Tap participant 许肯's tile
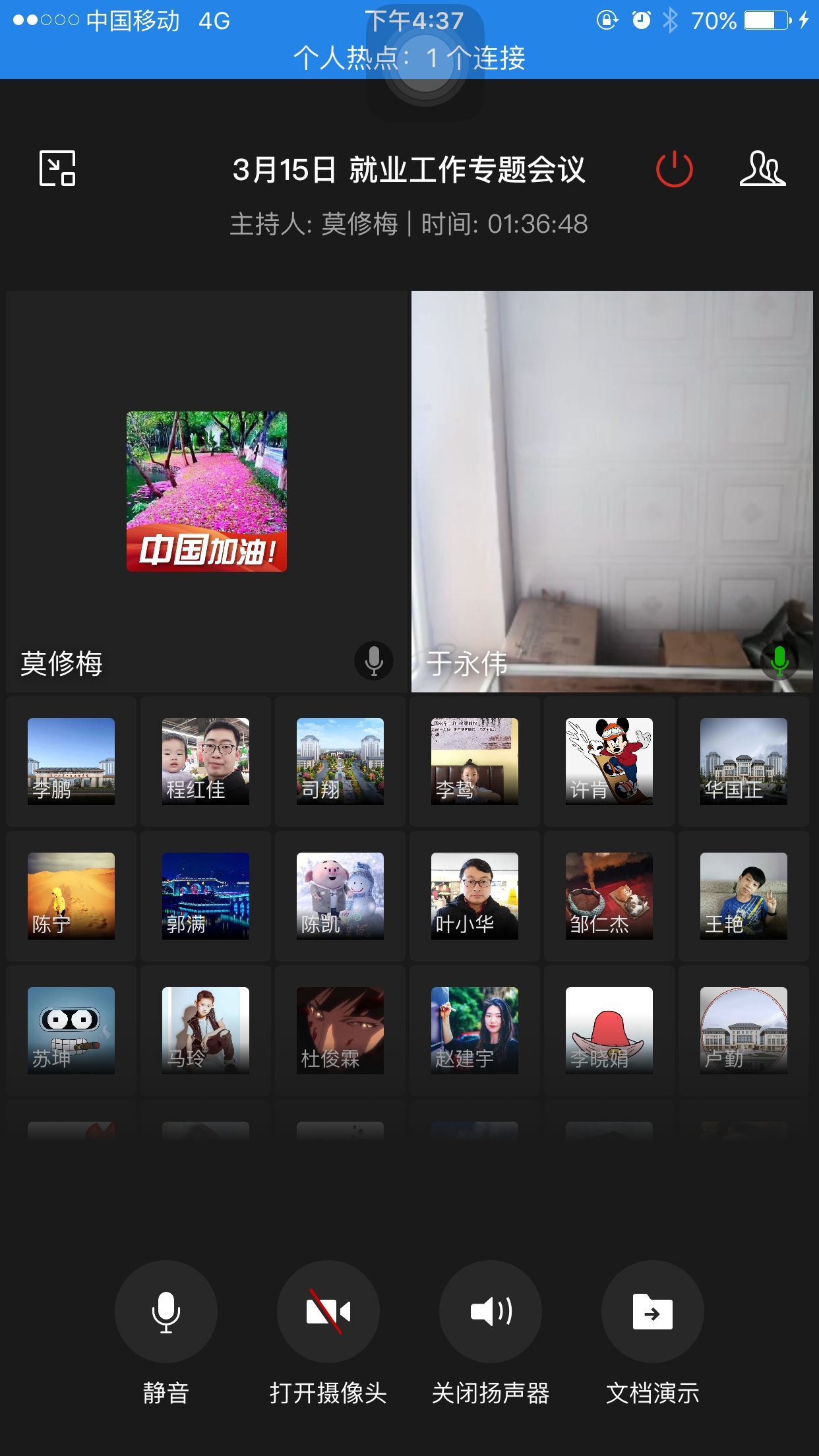819x1456 pixels. [x=609, y=761]
